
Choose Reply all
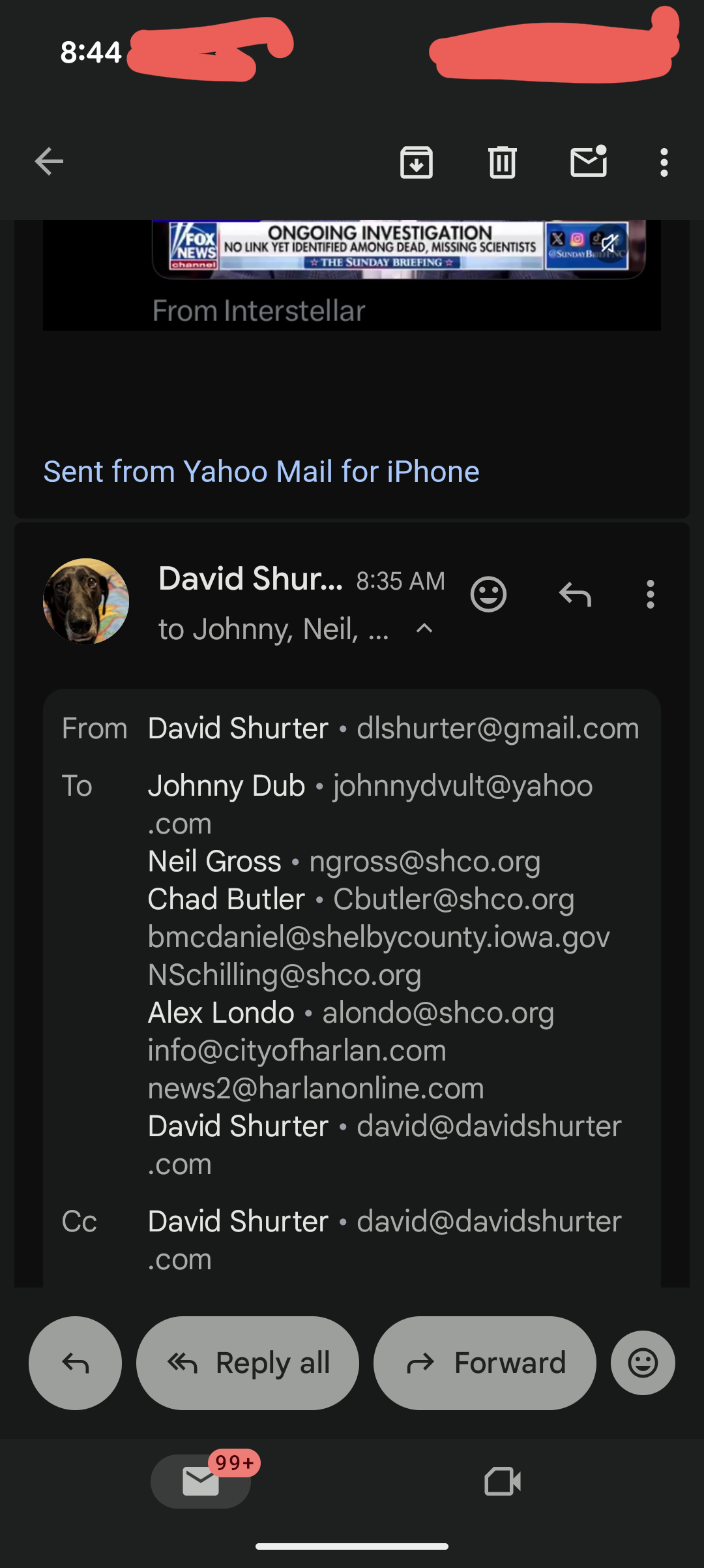[248, 1363]
